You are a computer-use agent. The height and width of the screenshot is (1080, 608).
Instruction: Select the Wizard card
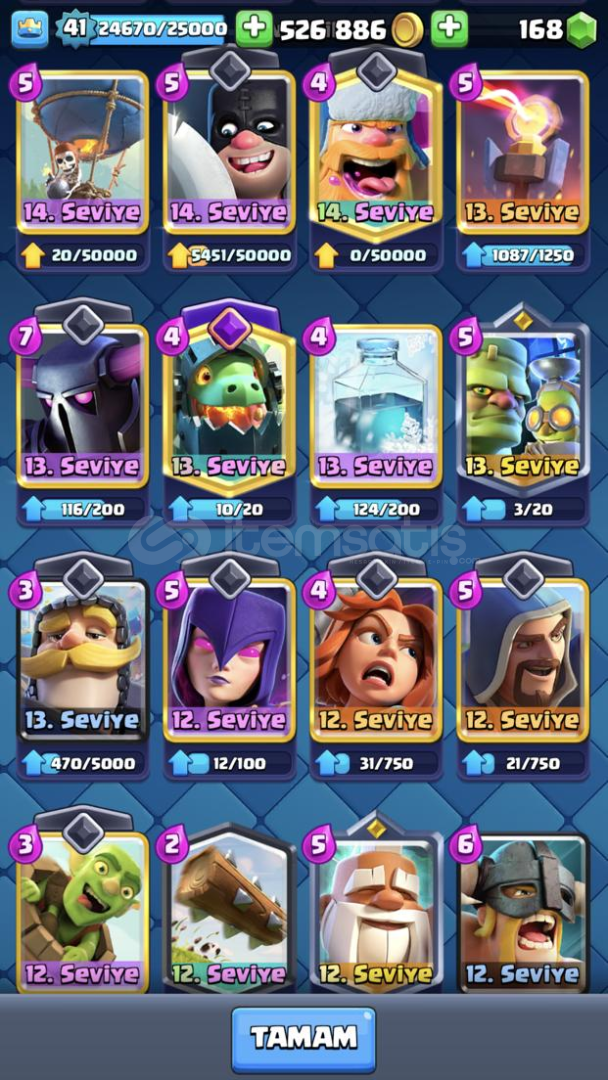click(x=523, y=660)
